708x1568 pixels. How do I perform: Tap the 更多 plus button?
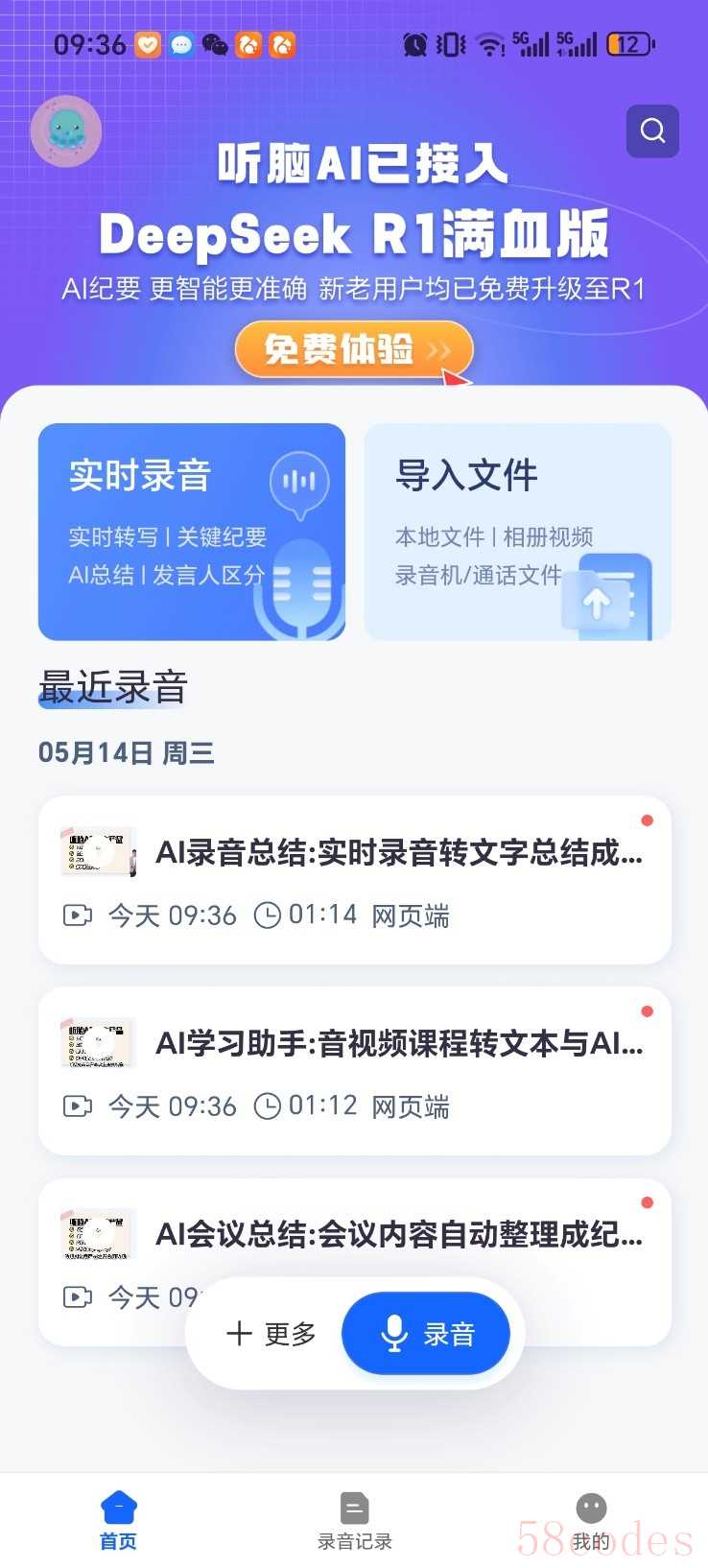(x=271, y=1334)
